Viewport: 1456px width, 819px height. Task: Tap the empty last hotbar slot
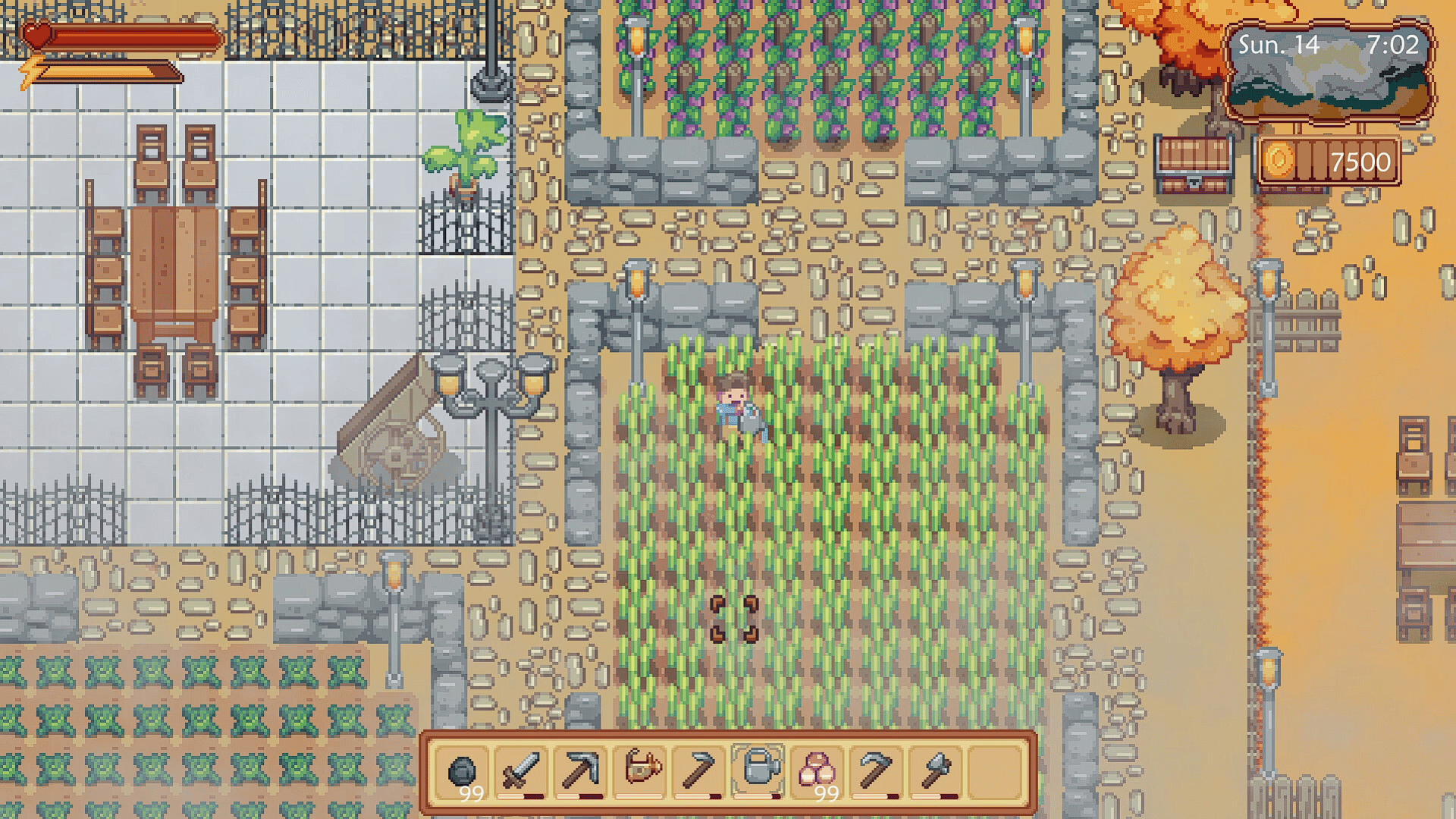[996, 772]
